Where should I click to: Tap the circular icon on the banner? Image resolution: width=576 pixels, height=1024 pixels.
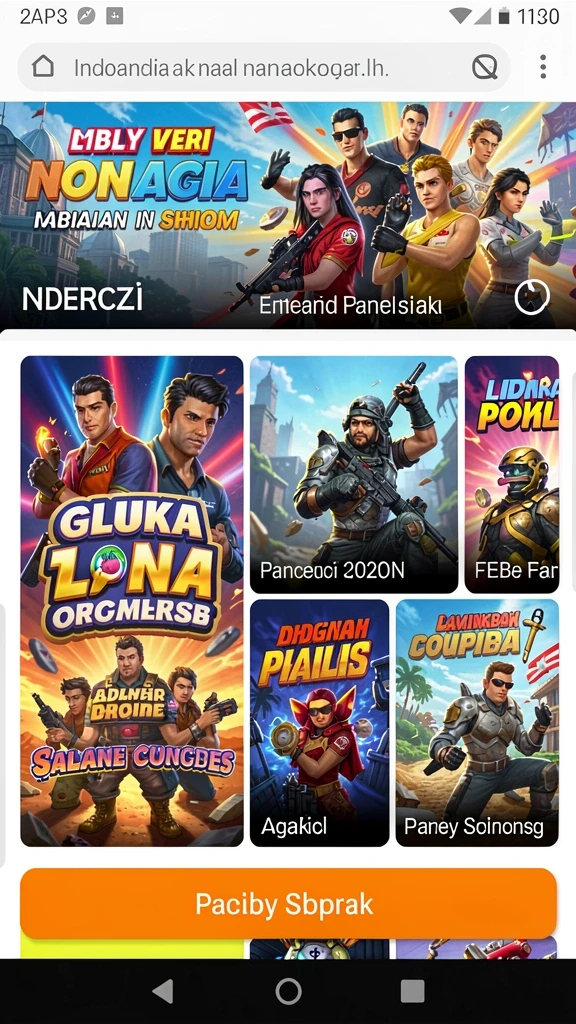[532, 298]
